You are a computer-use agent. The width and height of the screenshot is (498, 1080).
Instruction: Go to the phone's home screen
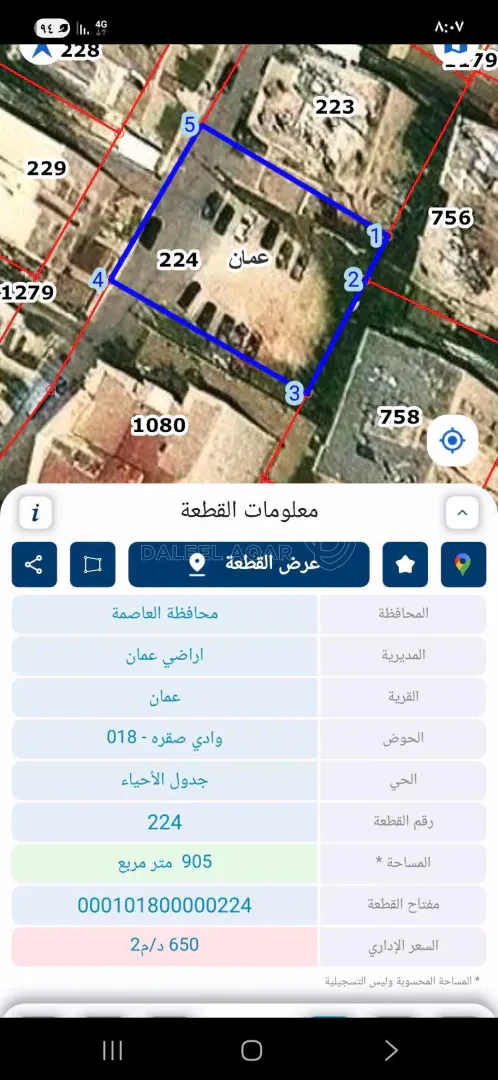coord(251,1050)
